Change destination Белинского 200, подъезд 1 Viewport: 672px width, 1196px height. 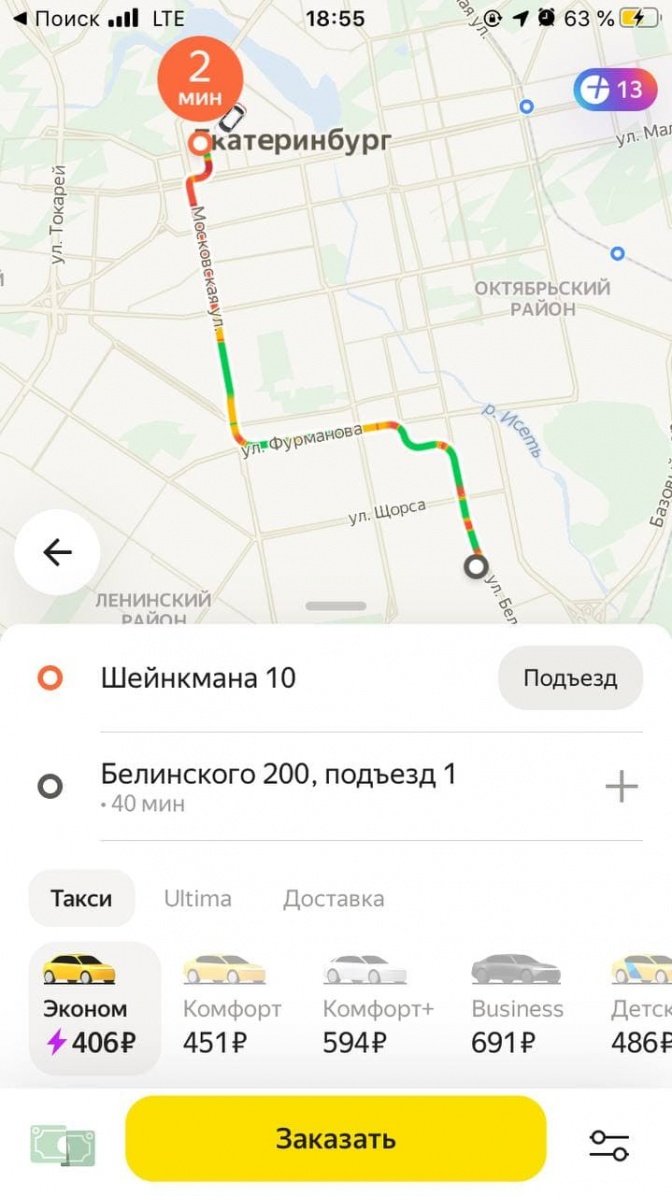(x=278, y=785)
